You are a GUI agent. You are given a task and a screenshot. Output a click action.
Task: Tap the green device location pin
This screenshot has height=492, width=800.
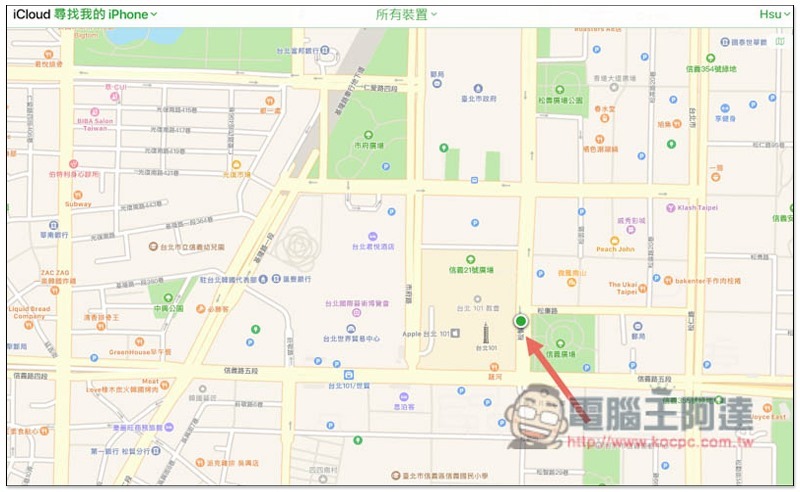click(x=520, y=322)
